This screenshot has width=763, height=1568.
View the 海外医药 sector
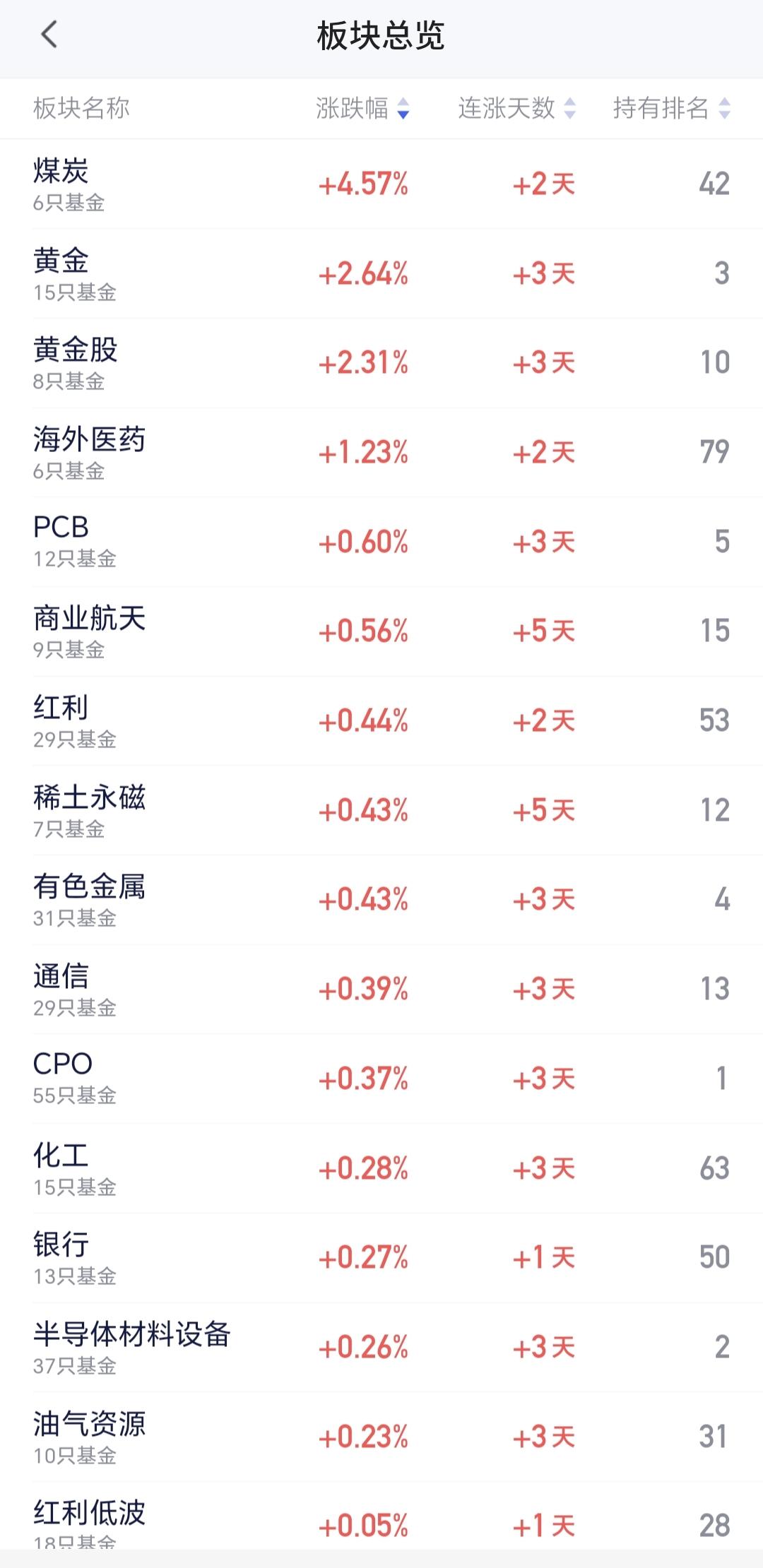[x=381, y=453]
